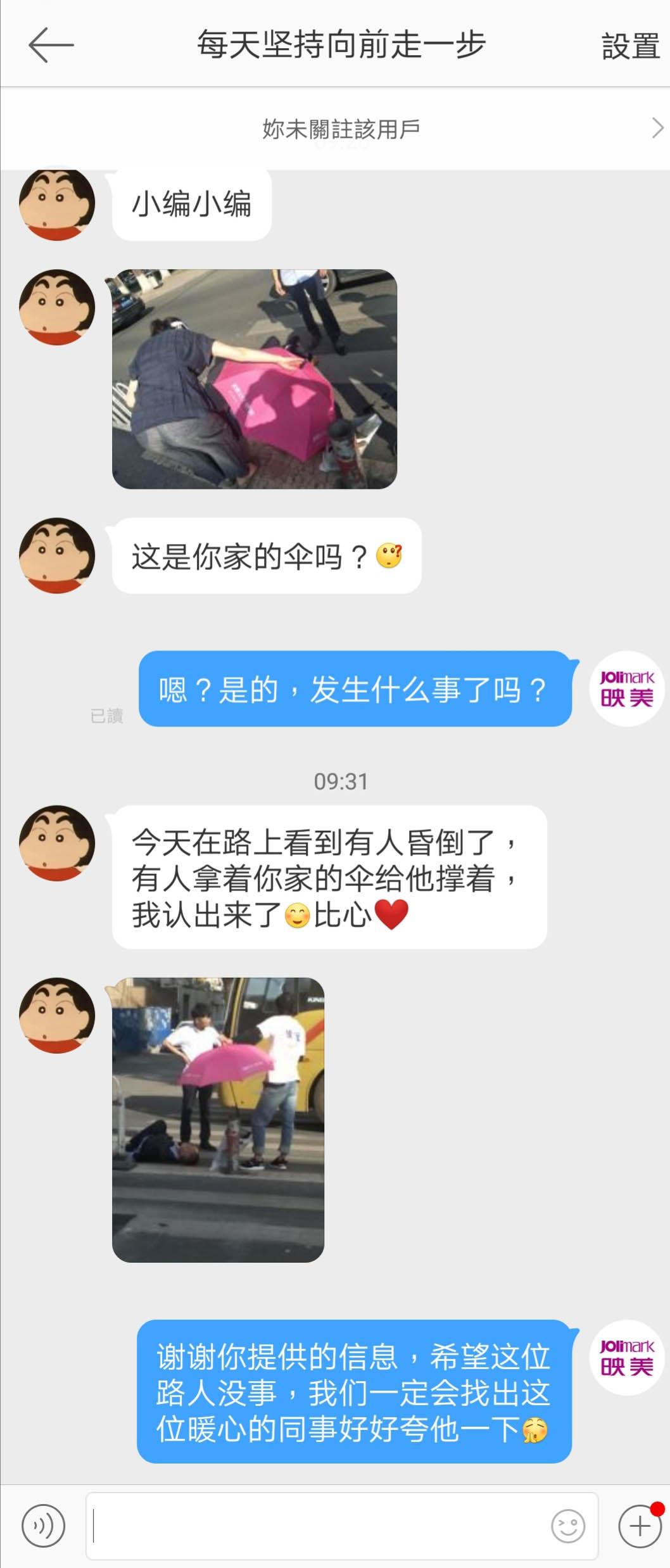View the photo of the woman kneeling with a pink umbrella
The width and height of the screenshot is (670, 1568).
[x=255, y=379]
